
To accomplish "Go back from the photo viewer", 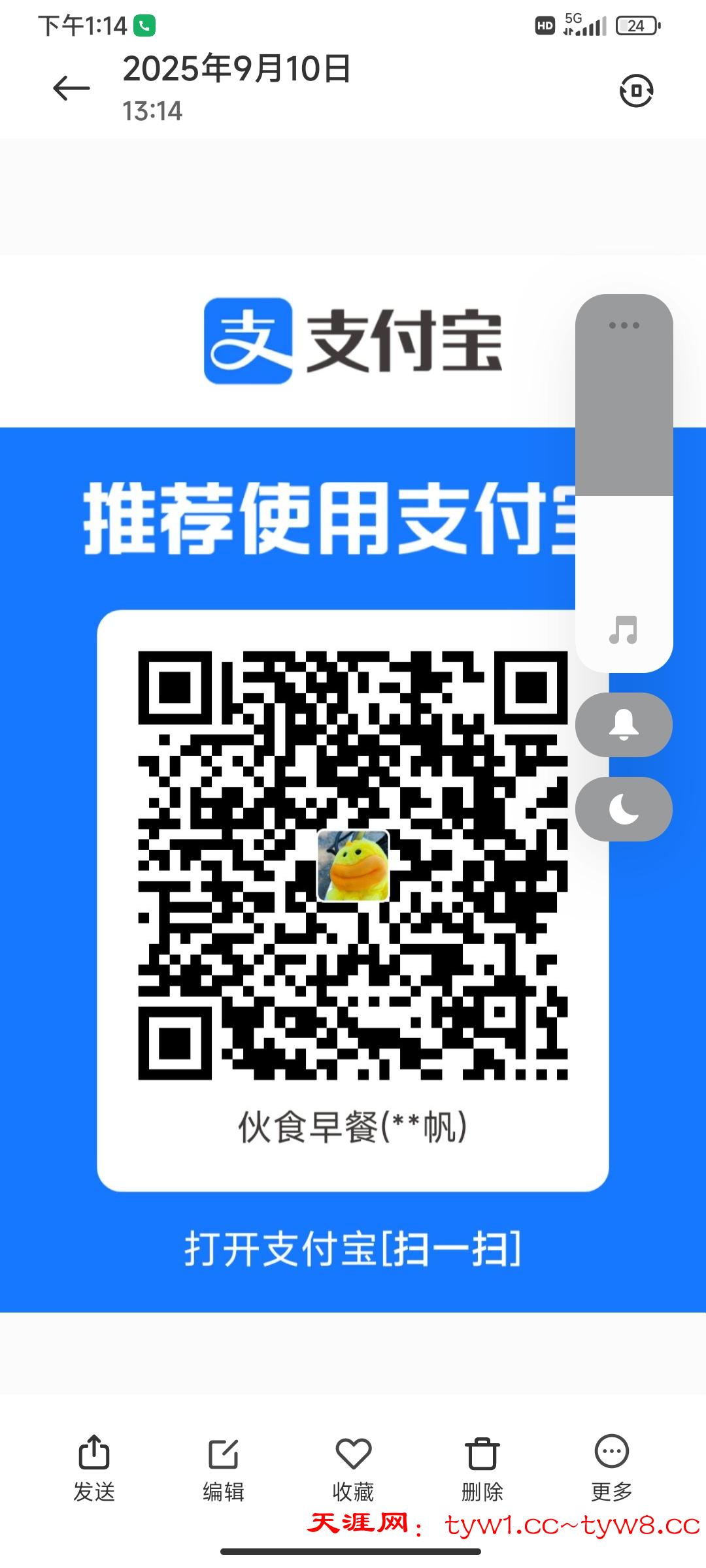I will tap(71, 88).
